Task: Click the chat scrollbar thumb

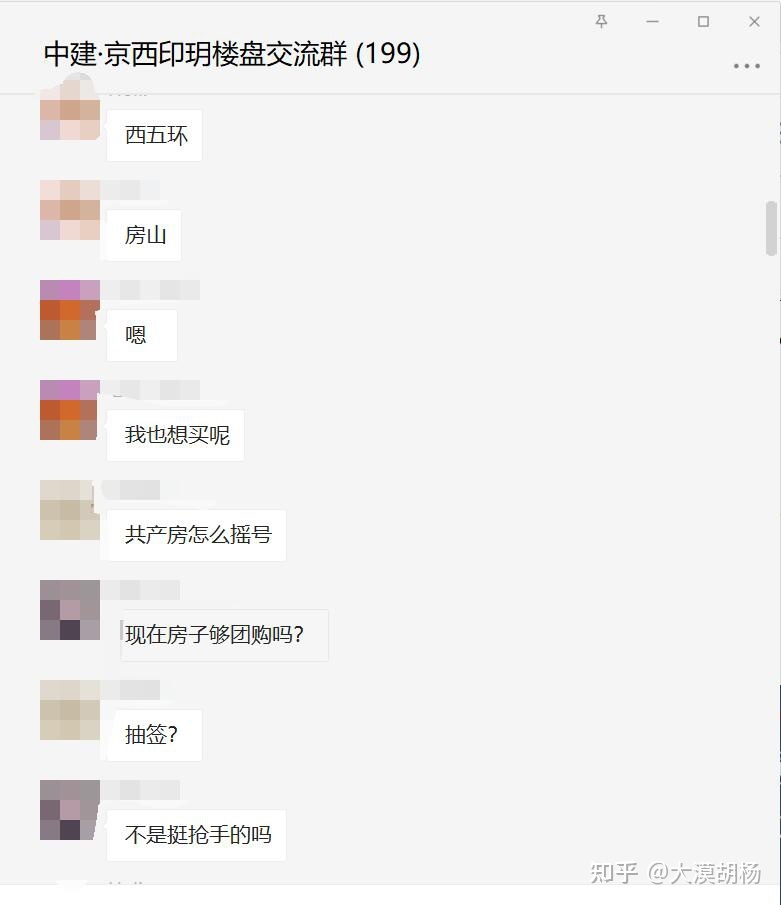Action: point(771,228)
